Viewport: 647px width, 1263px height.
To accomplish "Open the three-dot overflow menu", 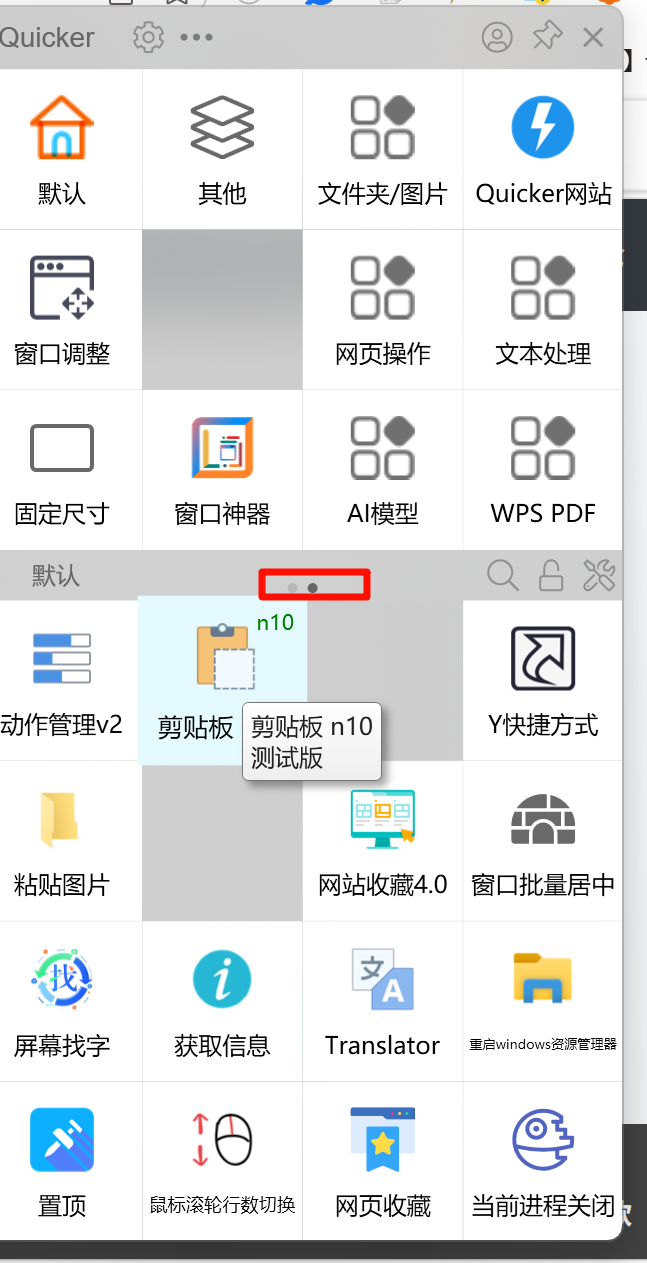I will [196, 38].
